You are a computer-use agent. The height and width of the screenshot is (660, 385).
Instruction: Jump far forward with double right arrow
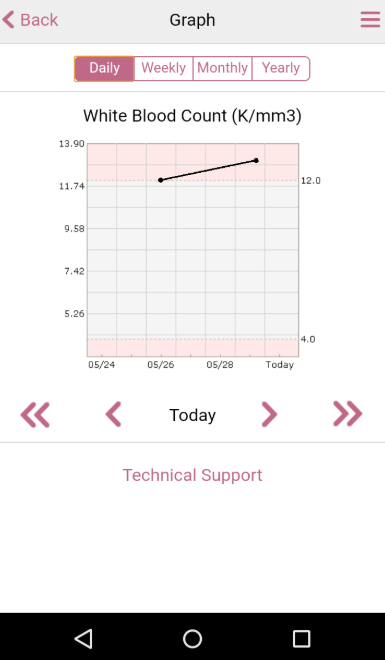(348, 415)
